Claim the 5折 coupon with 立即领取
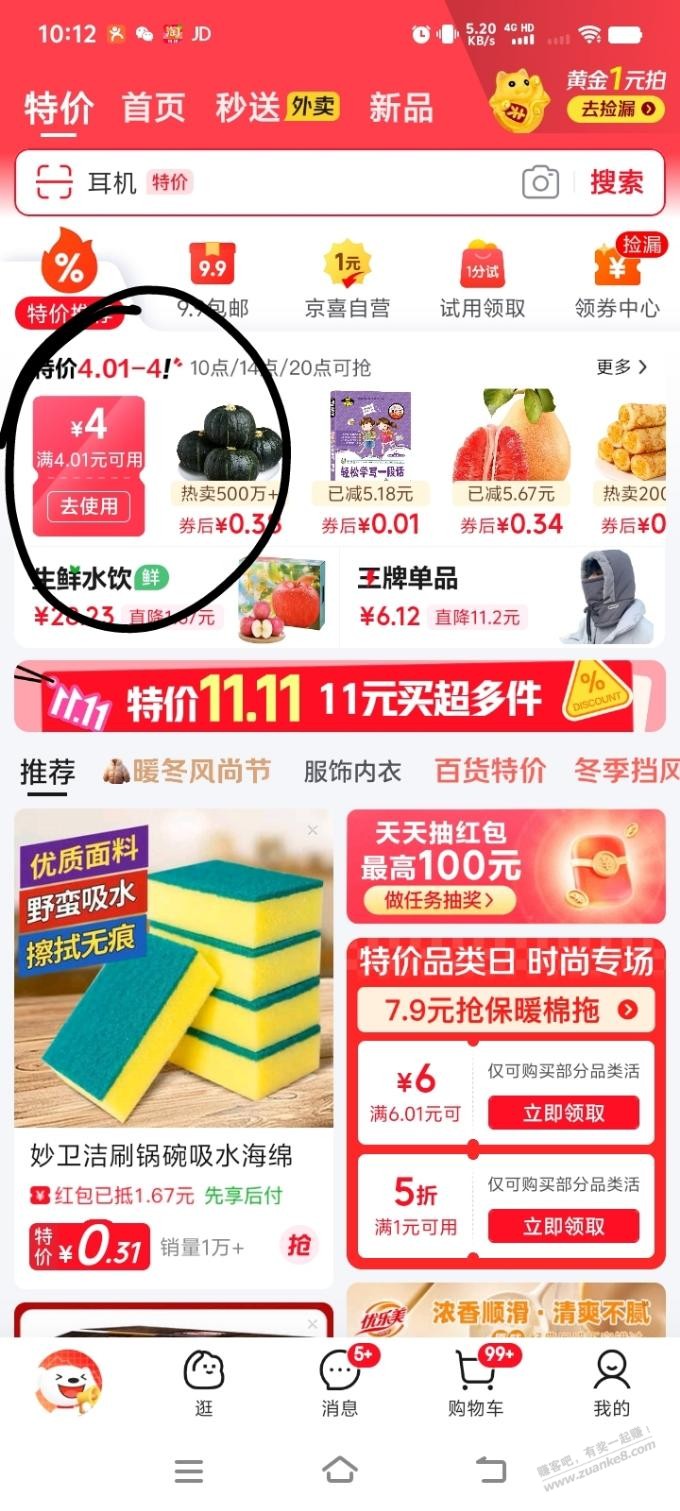Screen dimensions: 680x1511 click(563, 1226)
